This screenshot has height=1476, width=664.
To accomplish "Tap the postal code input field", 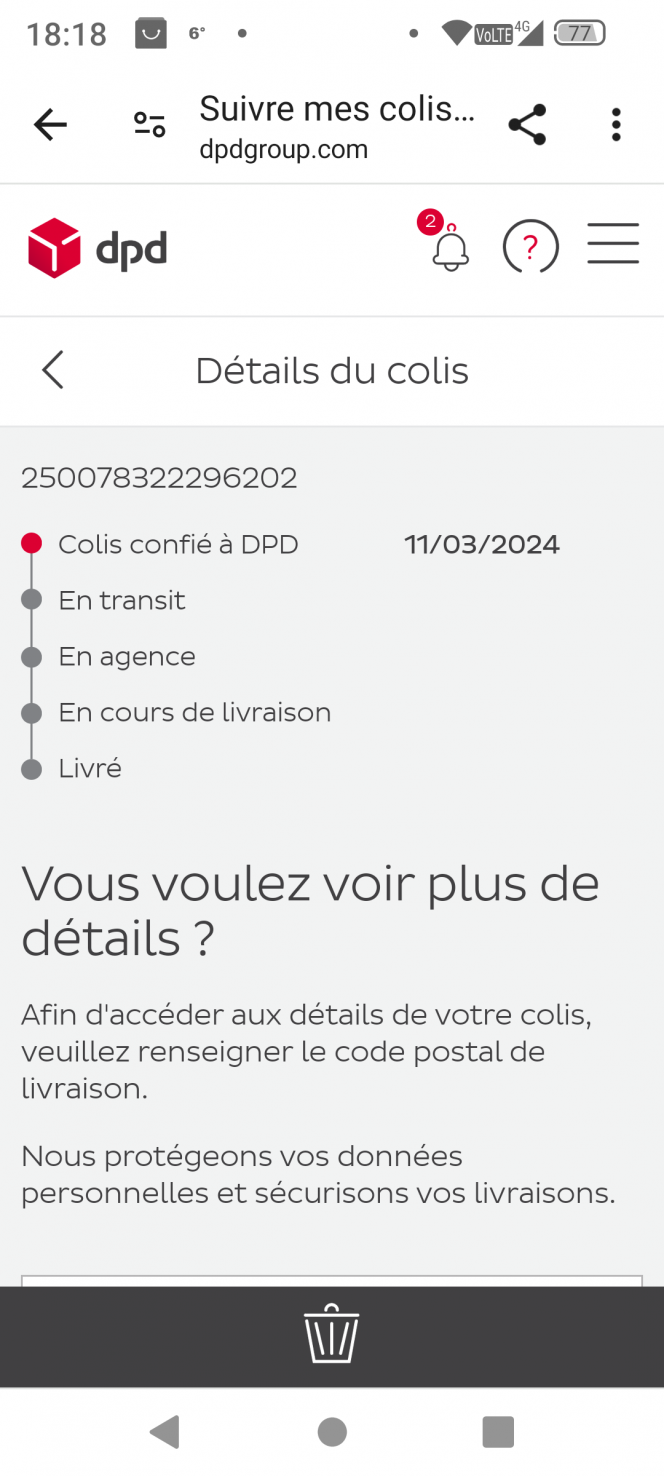I will click(x=332, y=1281).
